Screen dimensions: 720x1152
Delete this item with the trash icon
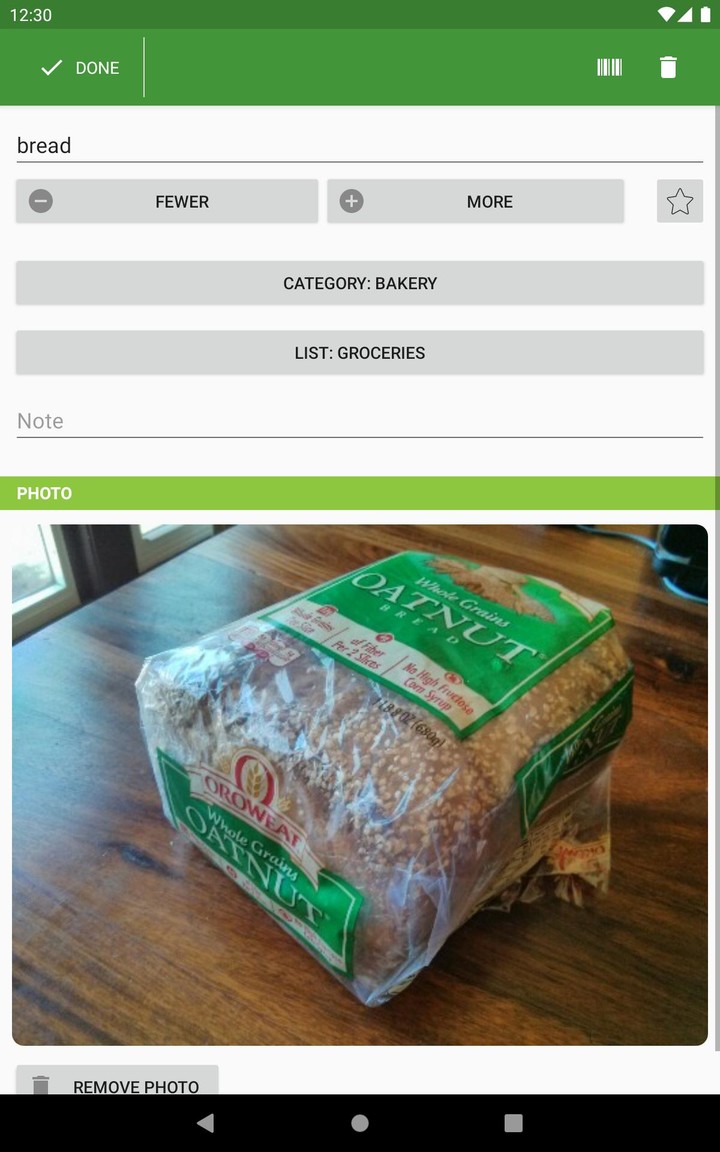[668, 67]
